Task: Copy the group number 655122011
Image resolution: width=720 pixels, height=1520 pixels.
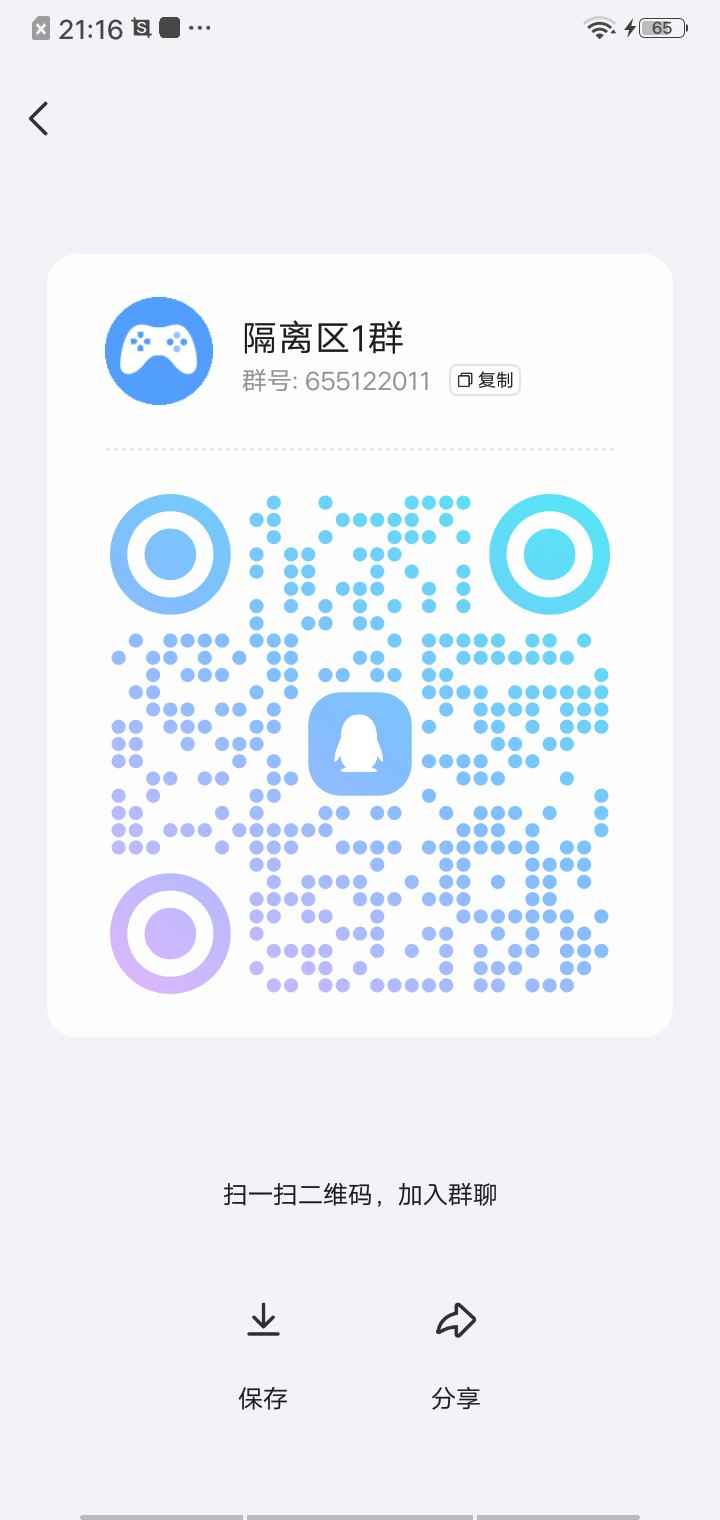Action: [485, 380]
